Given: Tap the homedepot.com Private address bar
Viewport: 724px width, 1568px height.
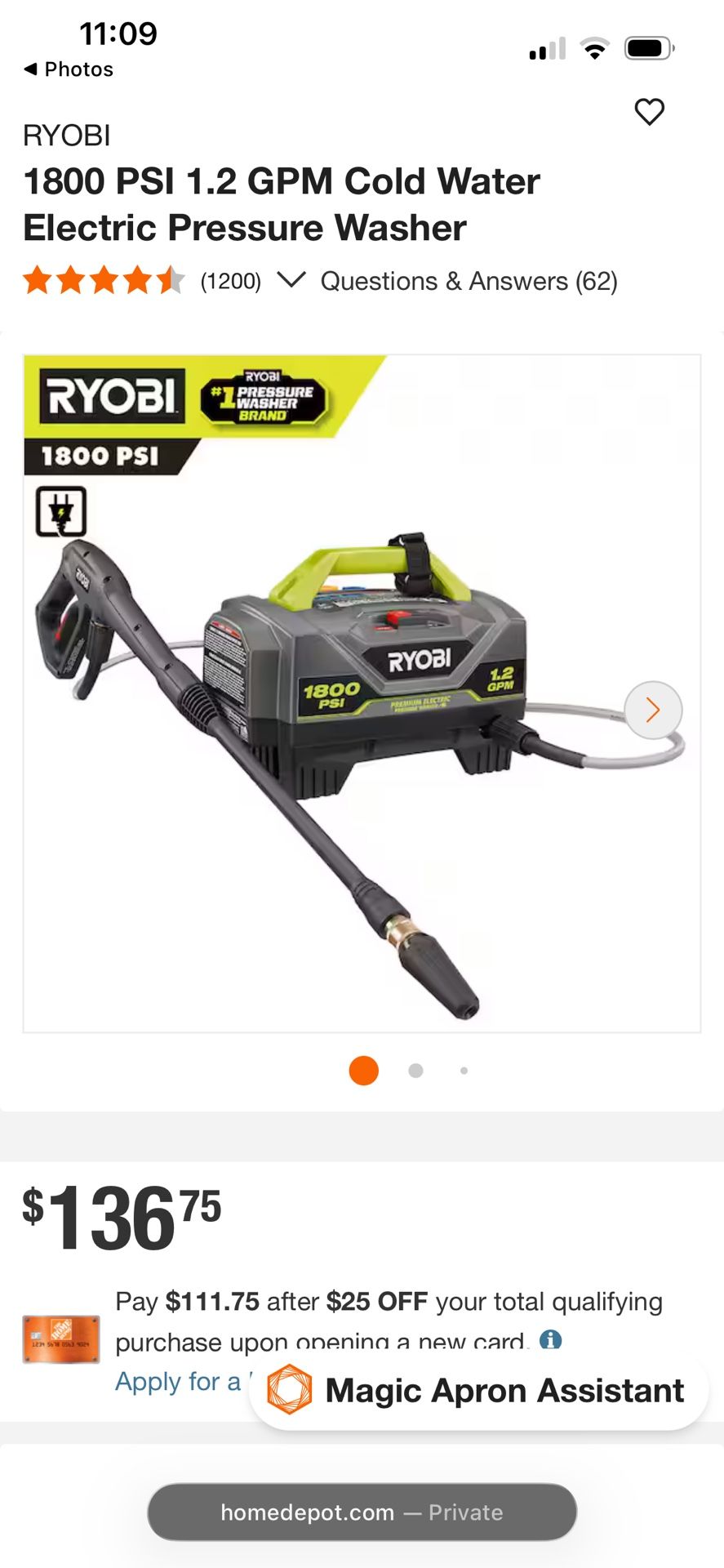Looking at the screenshot, I should pyautogui.click(x=362, y=1512).
